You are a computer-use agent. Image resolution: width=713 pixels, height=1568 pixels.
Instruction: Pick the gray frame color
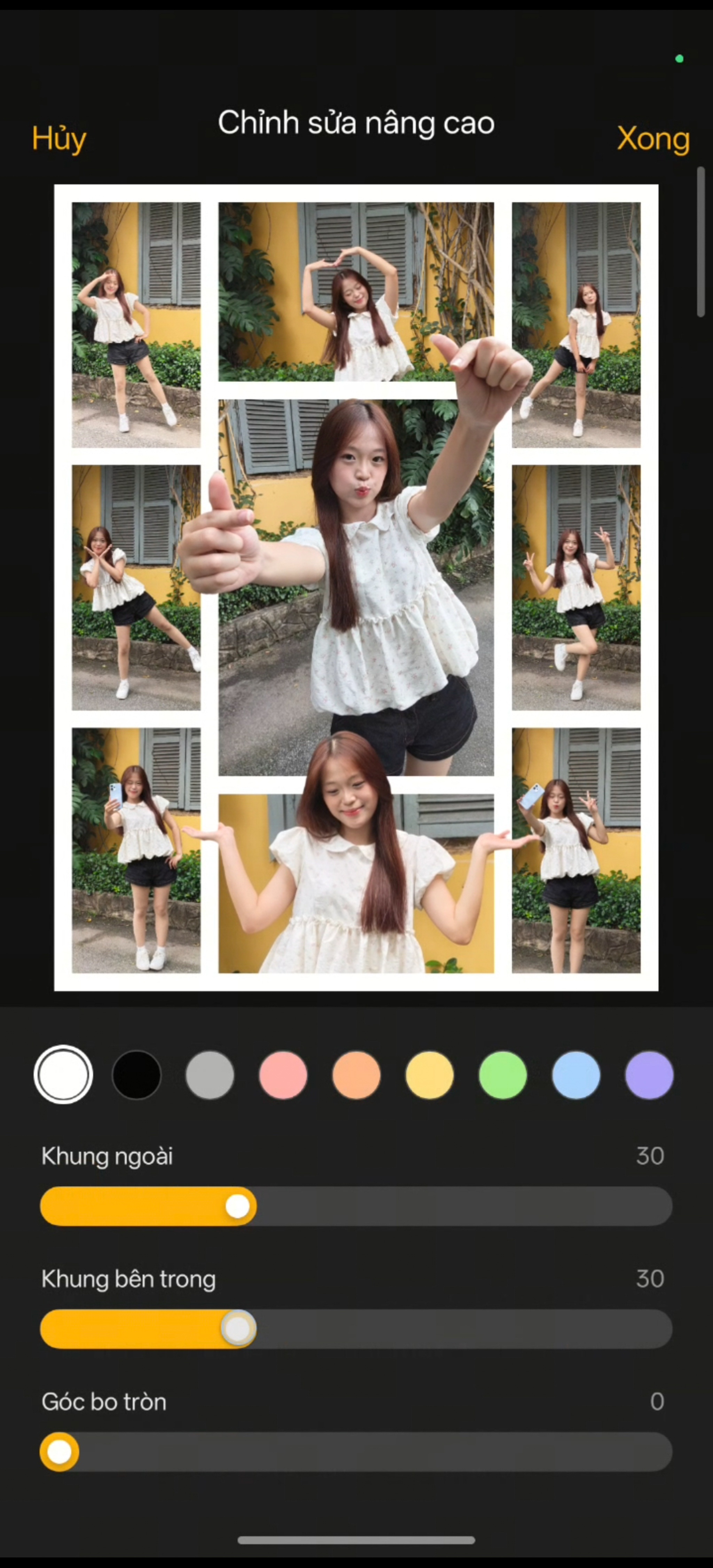[210, 1074]
